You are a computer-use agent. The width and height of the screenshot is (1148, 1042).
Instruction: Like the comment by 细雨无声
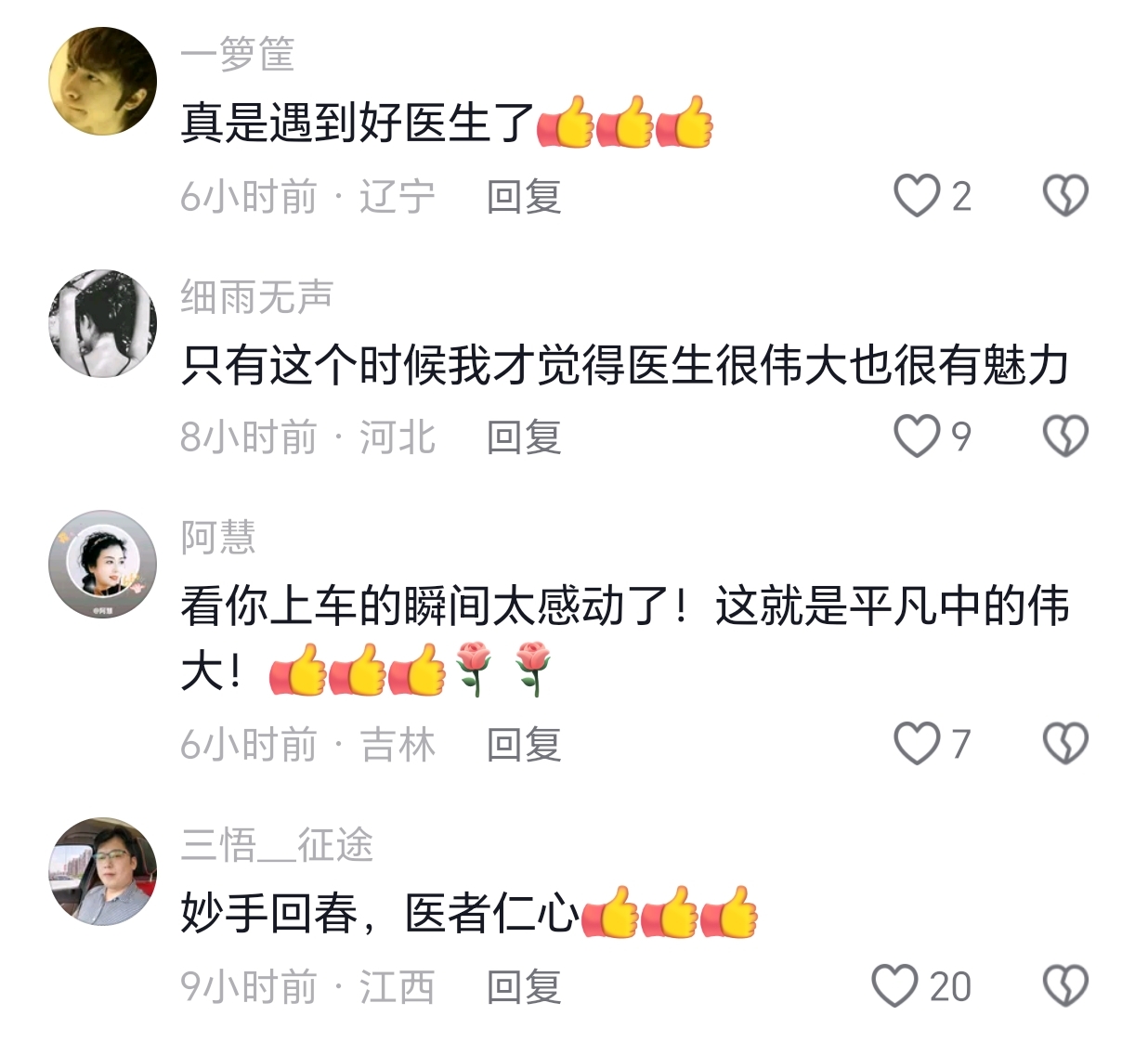916,436
